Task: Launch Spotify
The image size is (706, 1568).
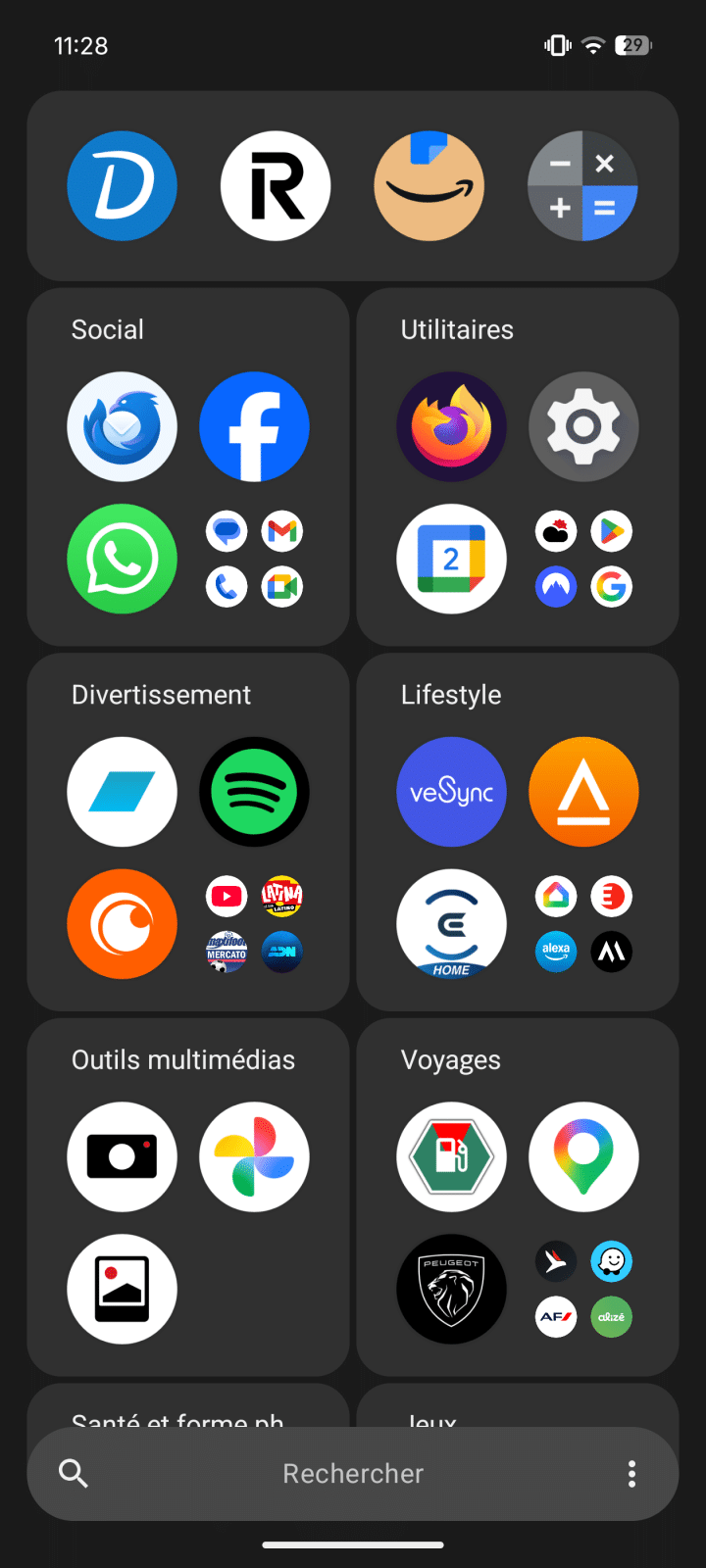Action: (254, 791)
